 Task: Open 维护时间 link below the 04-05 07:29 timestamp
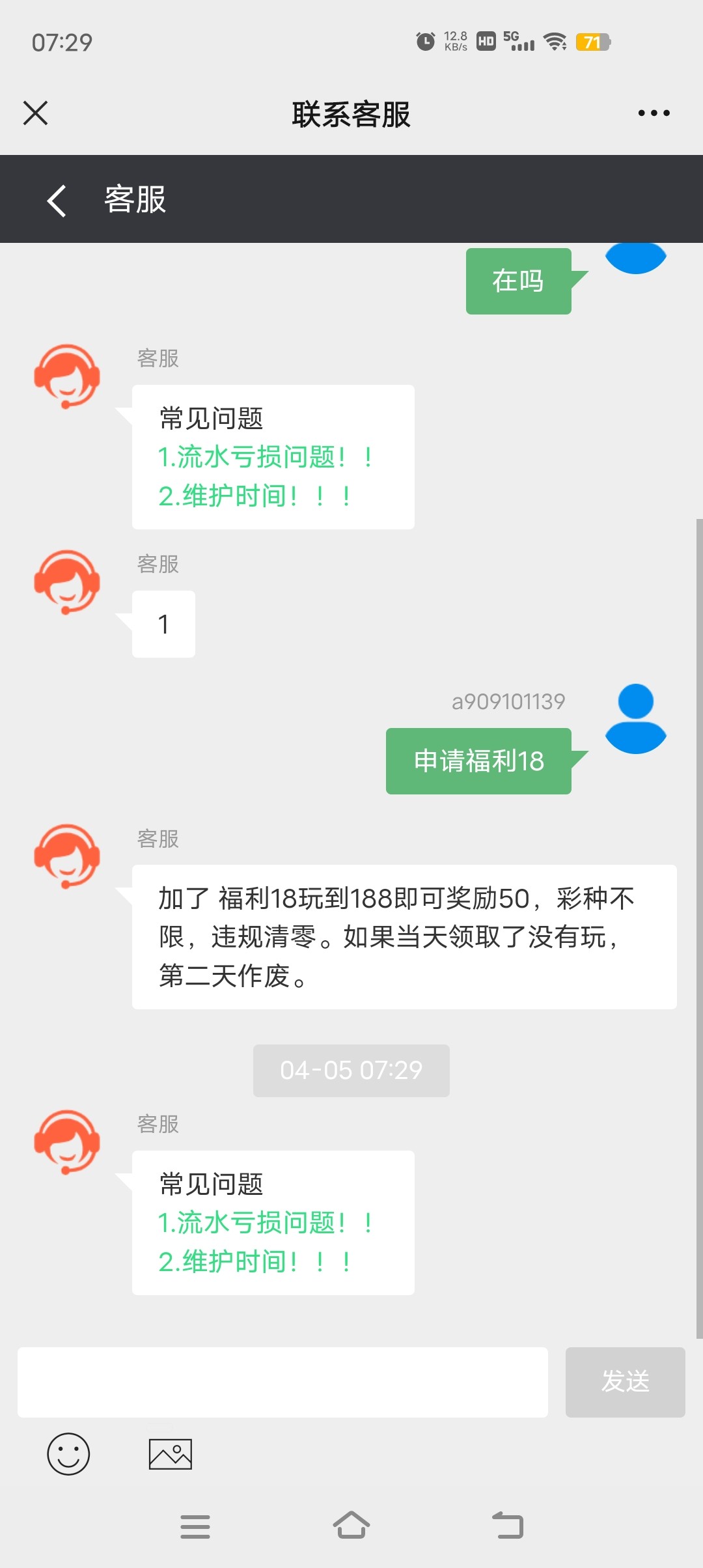(x=254, y=1262)
